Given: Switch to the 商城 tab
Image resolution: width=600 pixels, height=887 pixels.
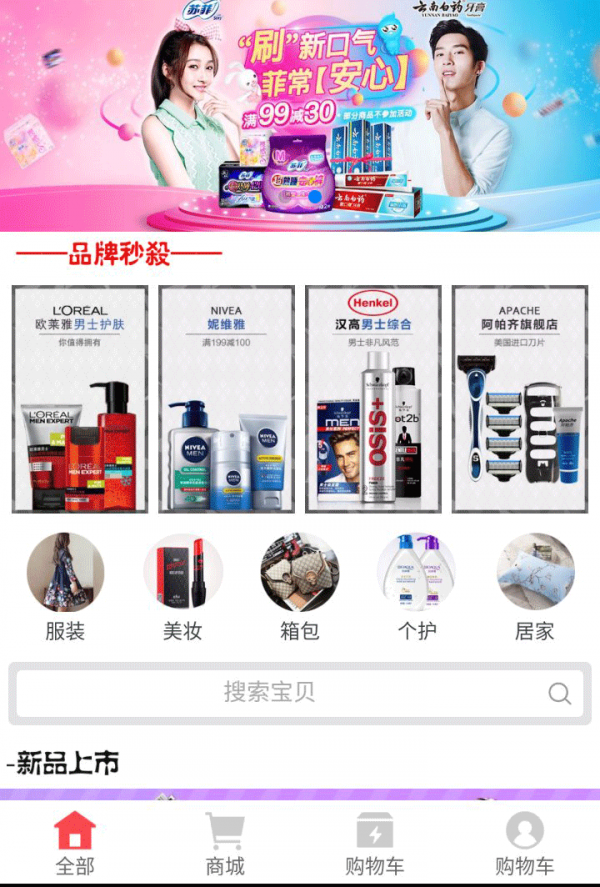Looking at the screenshot, I should [225, 844].
